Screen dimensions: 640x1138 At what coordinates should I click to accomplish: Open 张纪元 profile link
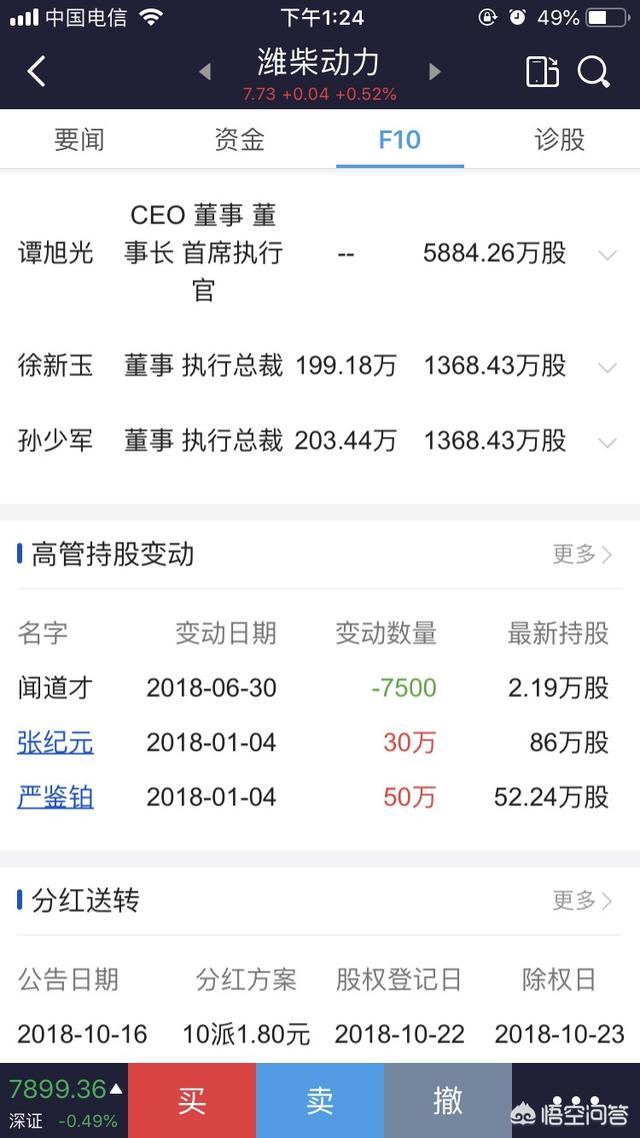[x=55, y=743]
